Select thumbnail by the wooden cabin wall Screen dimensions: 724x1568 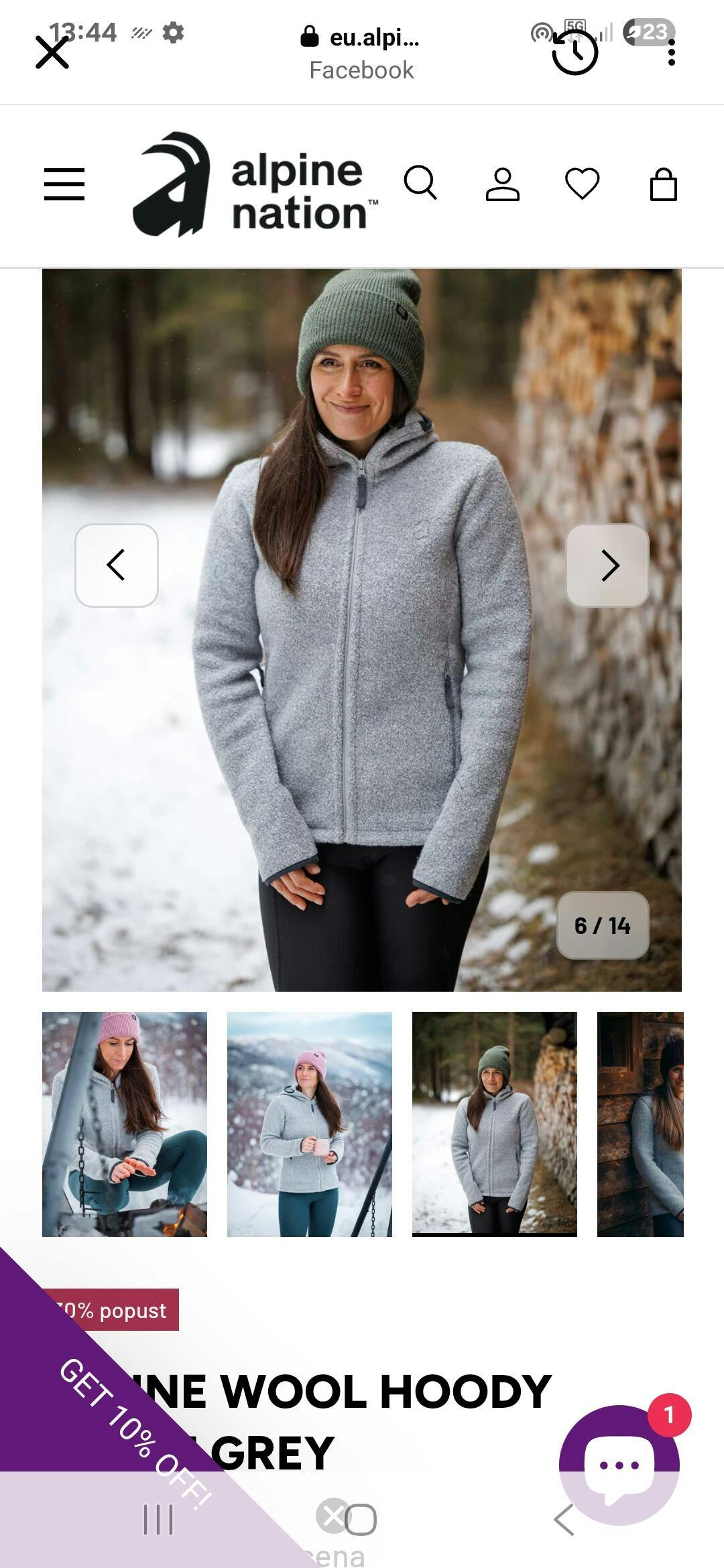[640, 1124]
